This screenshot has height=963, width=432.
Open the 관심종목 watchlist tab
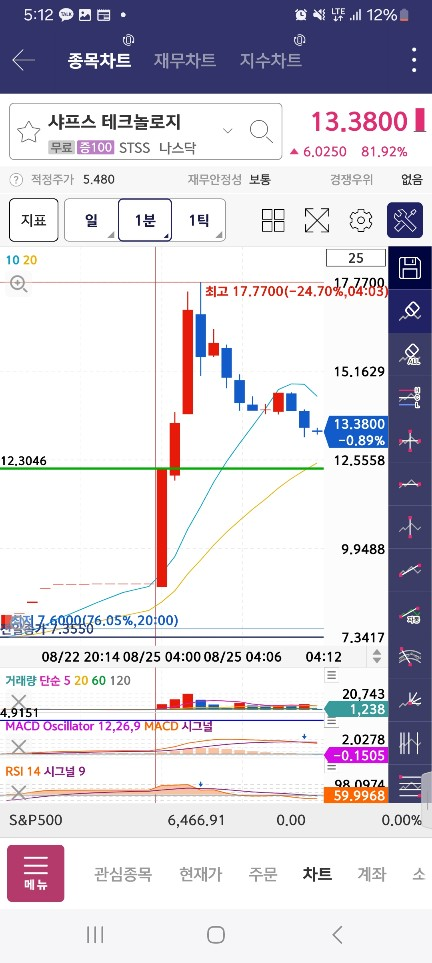122,873
